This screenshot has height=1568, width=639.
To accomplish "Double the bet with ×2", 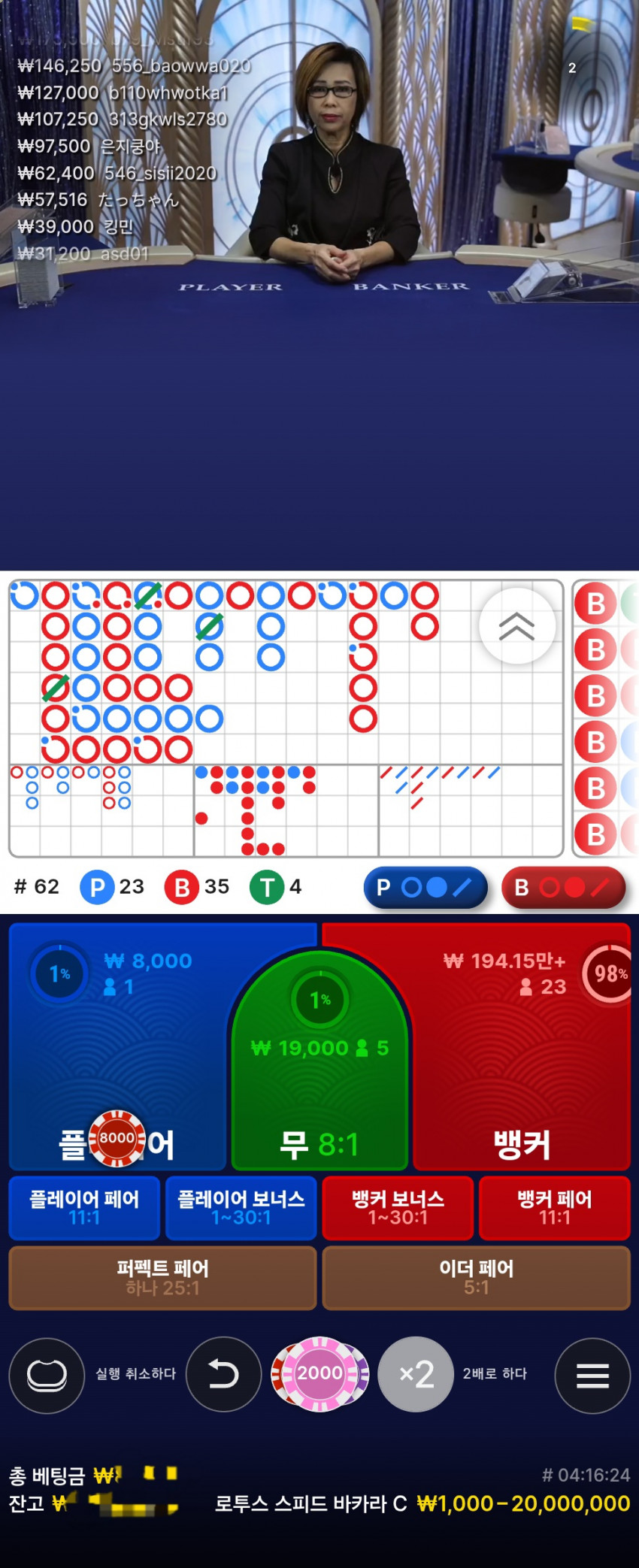I will [416, 1374].
